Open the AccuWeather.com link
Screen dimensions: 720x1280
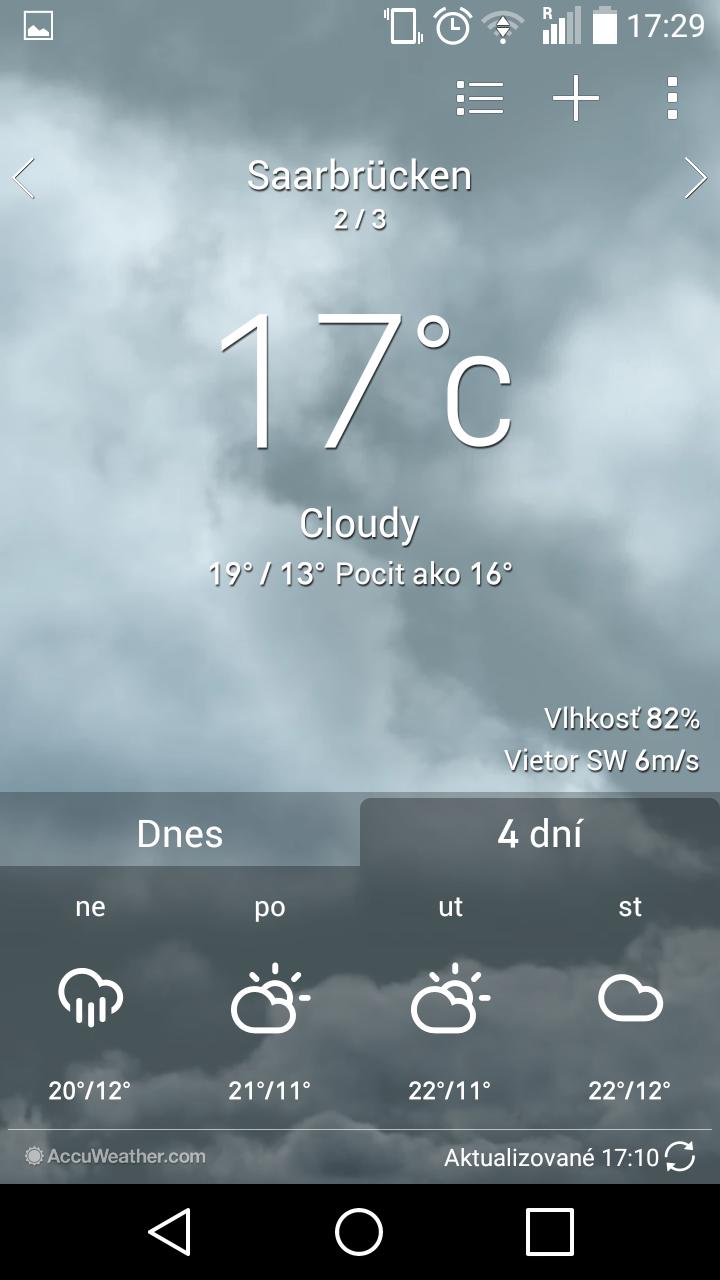[x=116, y=1157]
